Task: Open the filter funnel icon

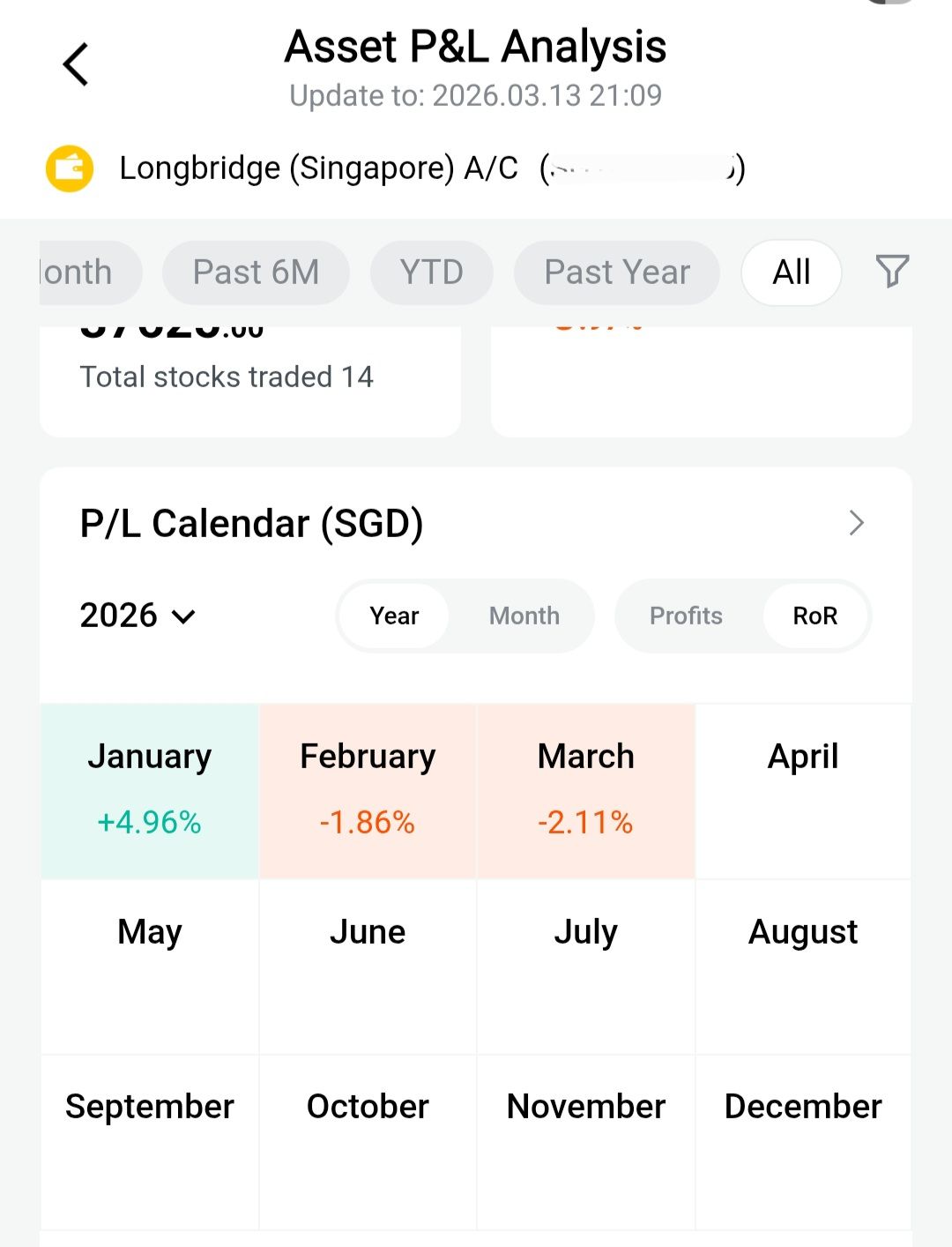Action: (x=891, y=272)
